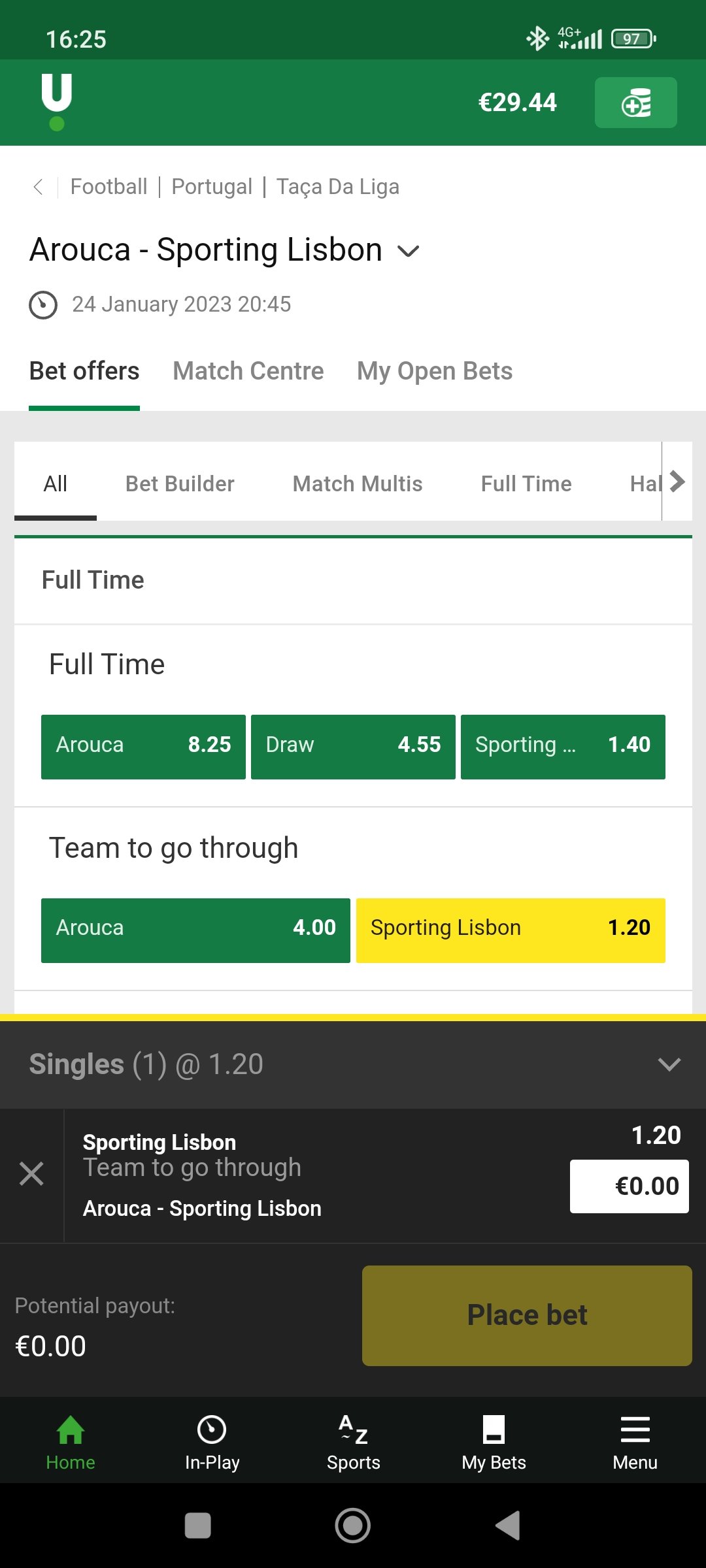Choose Sporting full time at 1.40
Viewport: 706px width, 1568px height.
(563, 747)
